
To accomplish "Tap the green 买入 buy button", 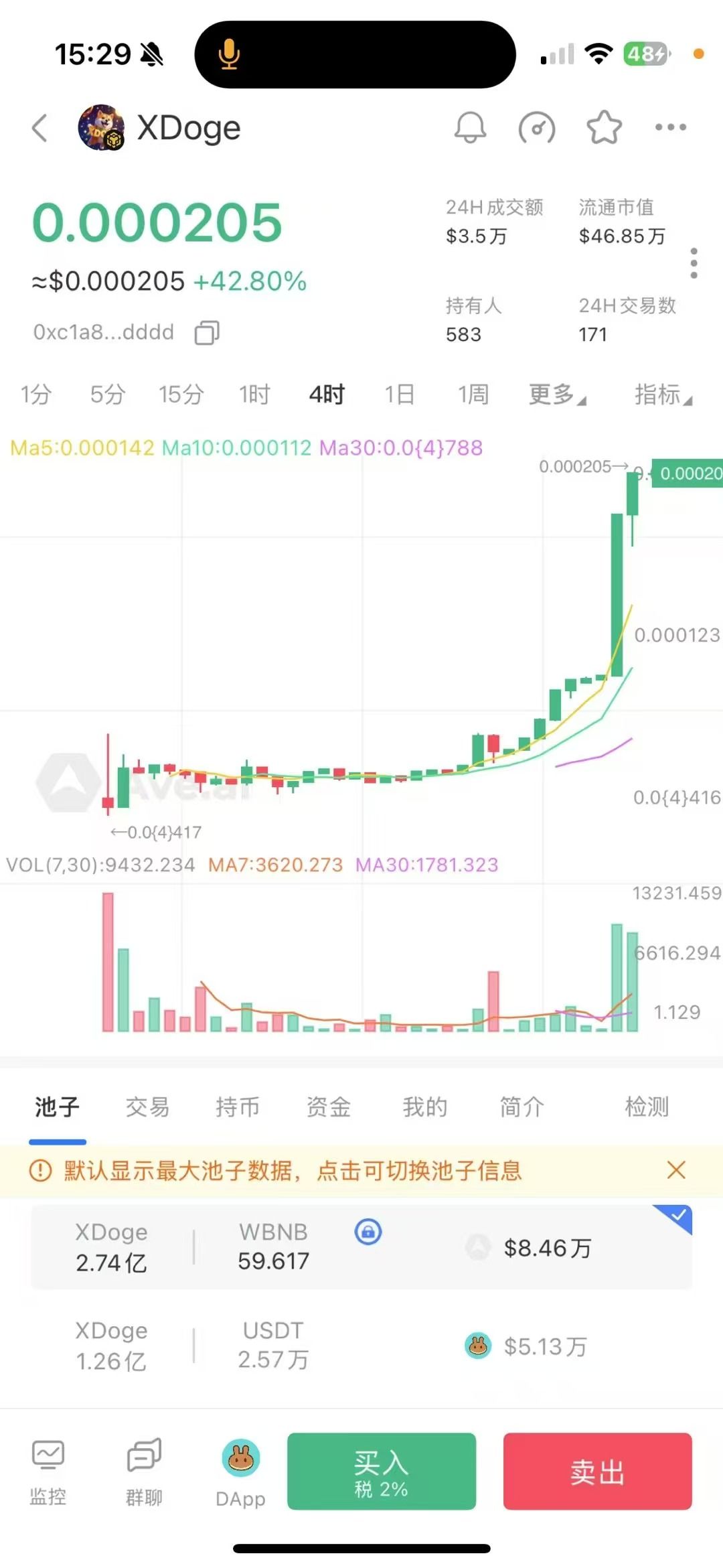I will [382, 1472].
